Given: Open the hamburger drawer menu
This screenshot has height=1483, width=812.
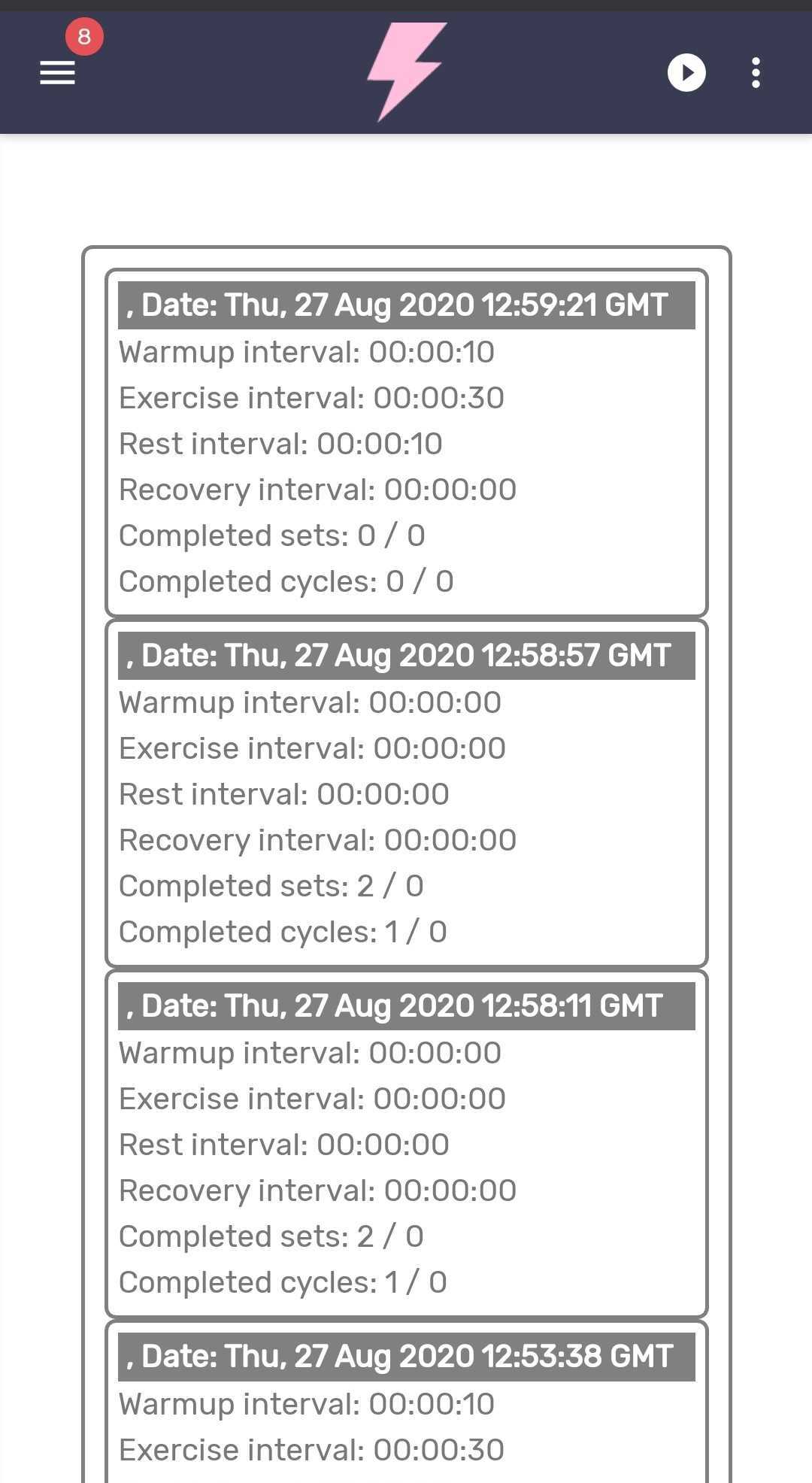Looking at the screenshot, I should tap(57, 73).
